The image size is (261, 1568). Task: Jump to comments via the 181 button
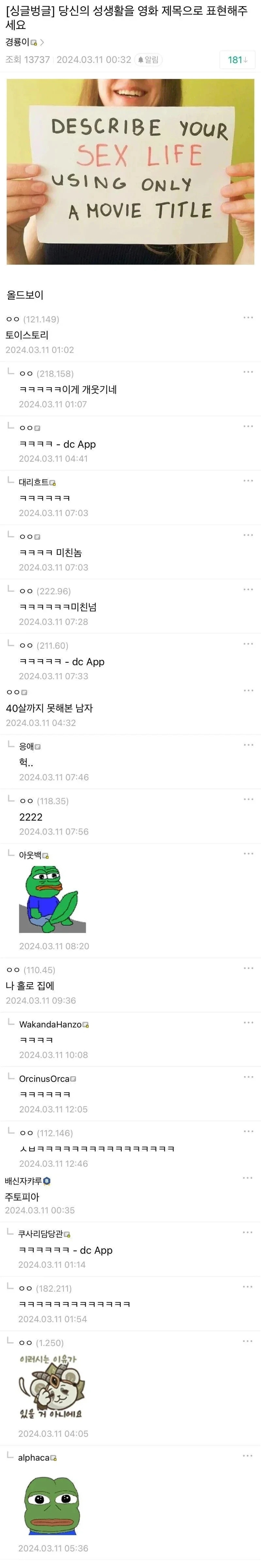[237, 60]
